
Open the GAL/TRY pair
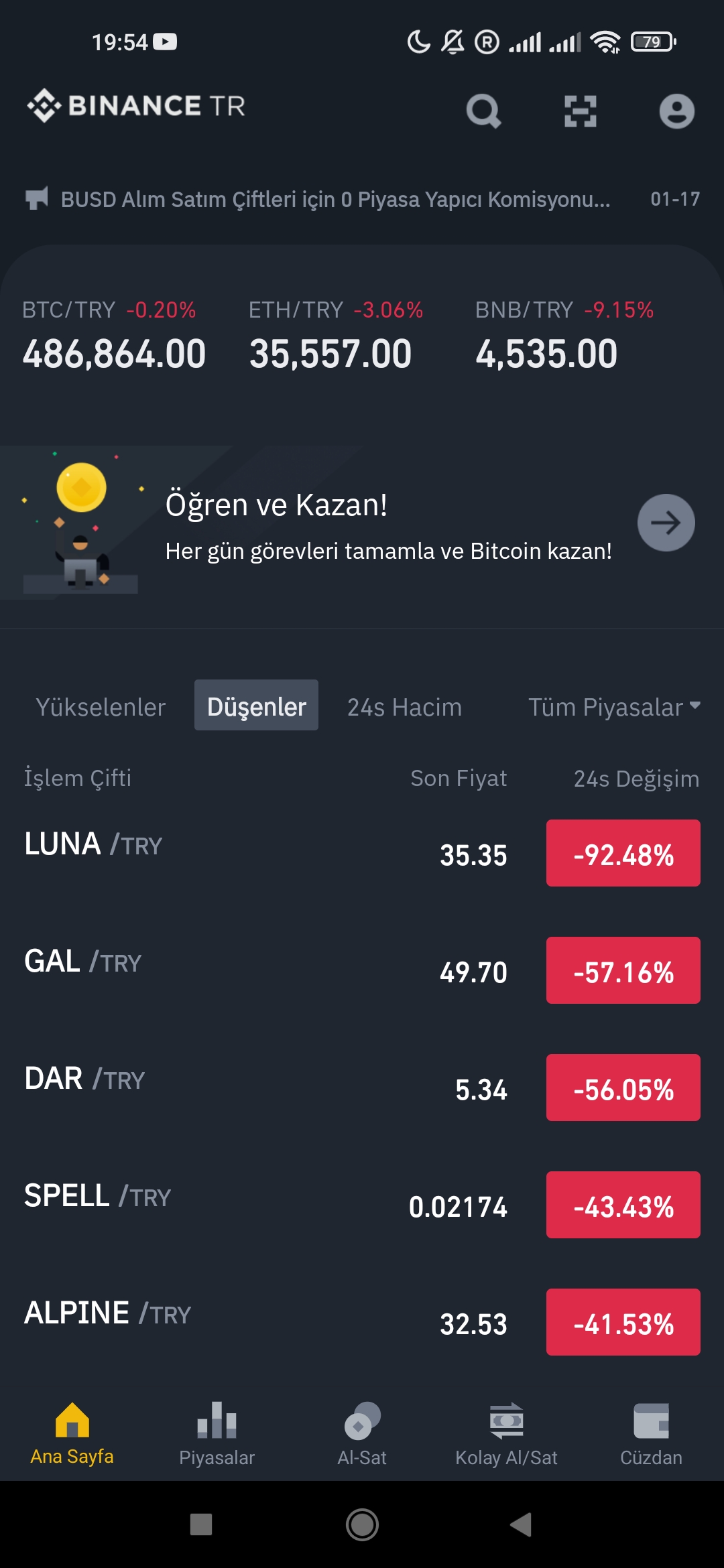(362, 970)
